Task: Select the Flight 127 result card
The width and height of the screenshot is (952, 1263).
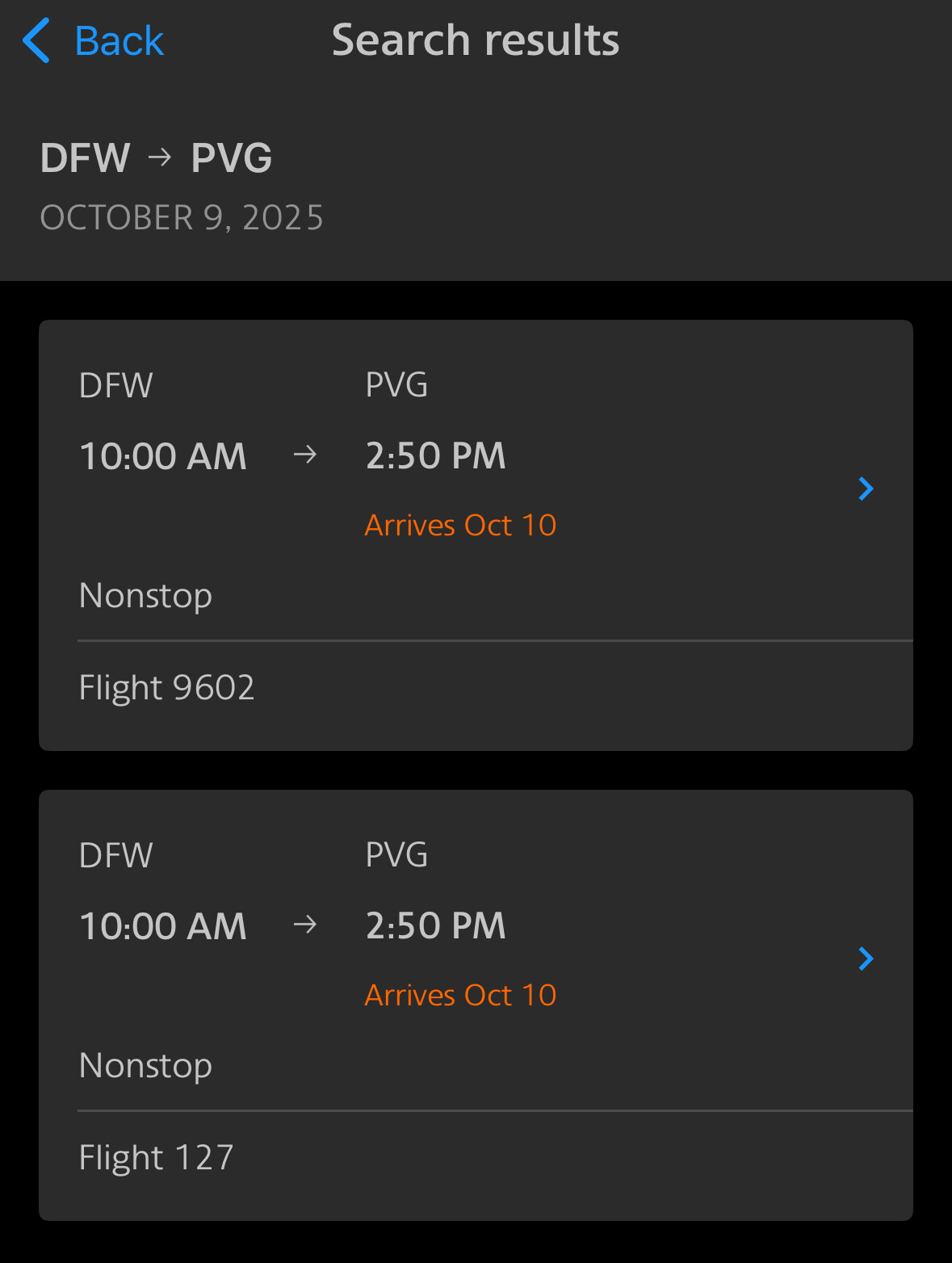Action: tap(476, 1005)
